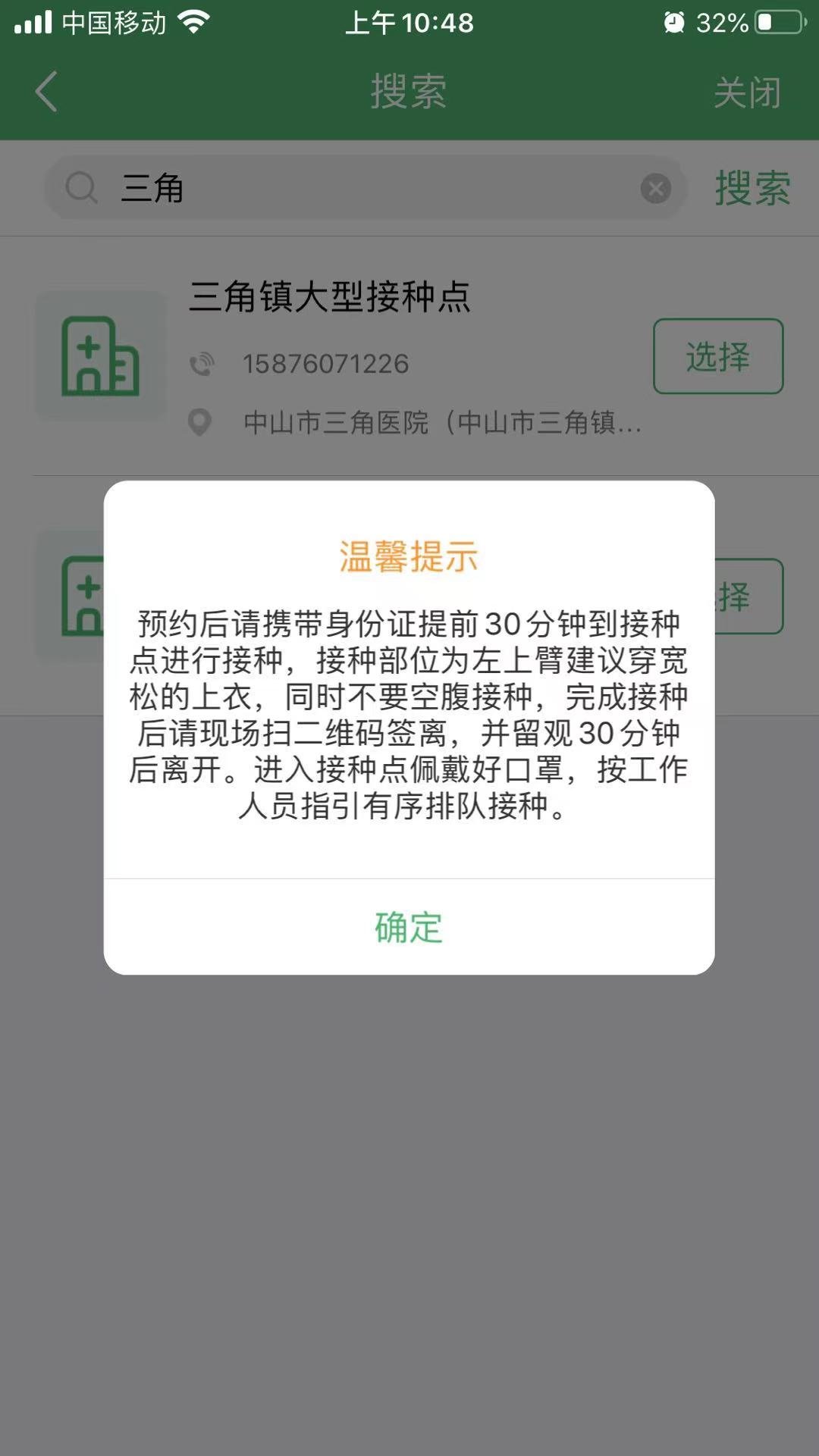Select 三角镇大型接种点 with 选择

pos(717,356)
